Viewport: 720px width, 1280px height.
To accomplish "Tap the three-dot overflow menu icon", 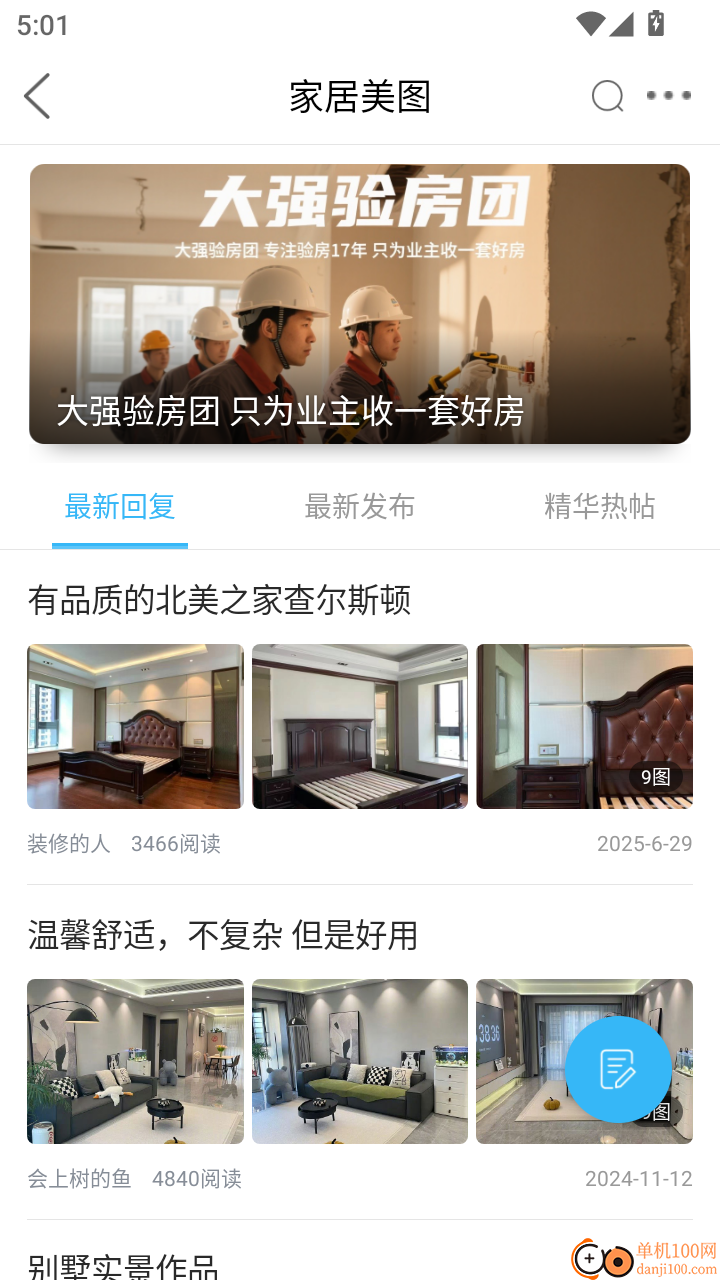I will [x=667, y=96].
